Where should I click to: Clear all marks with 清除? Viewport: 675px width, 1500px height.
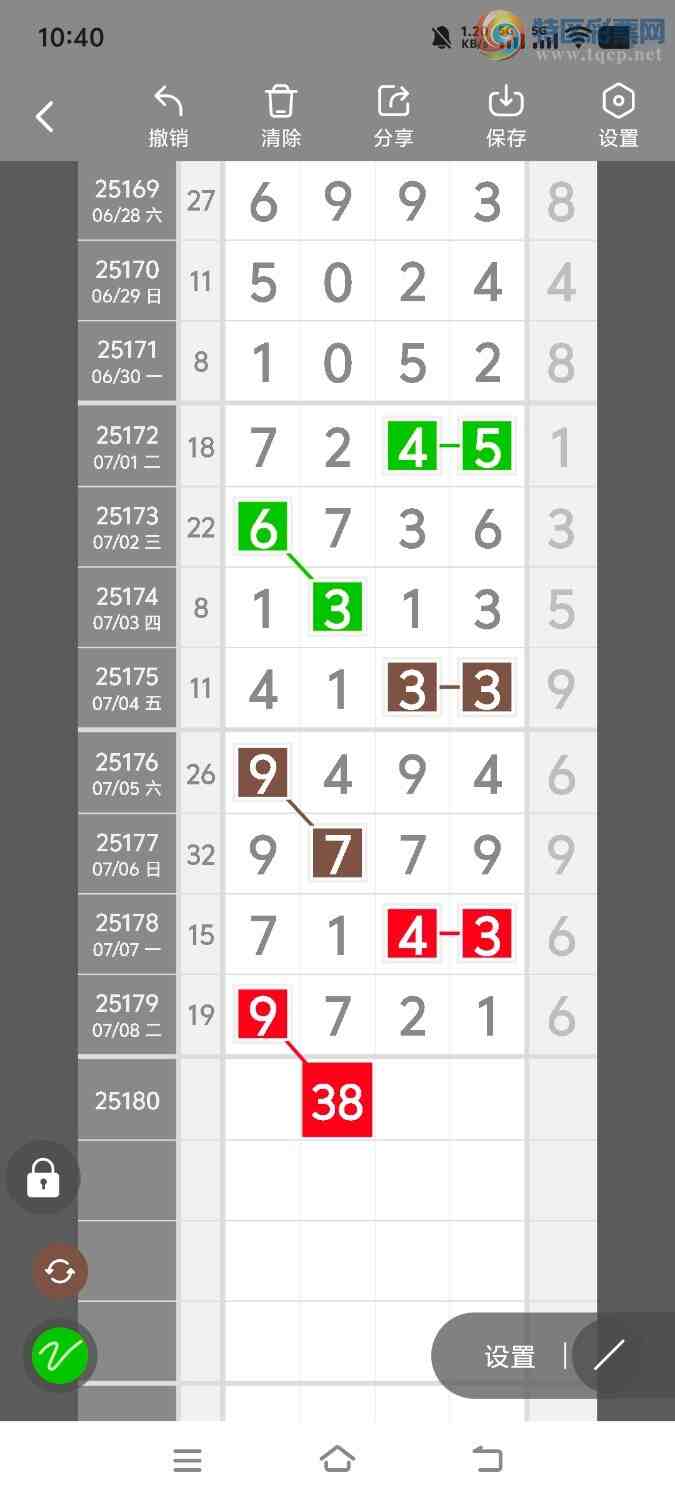[x=281, y=117]
